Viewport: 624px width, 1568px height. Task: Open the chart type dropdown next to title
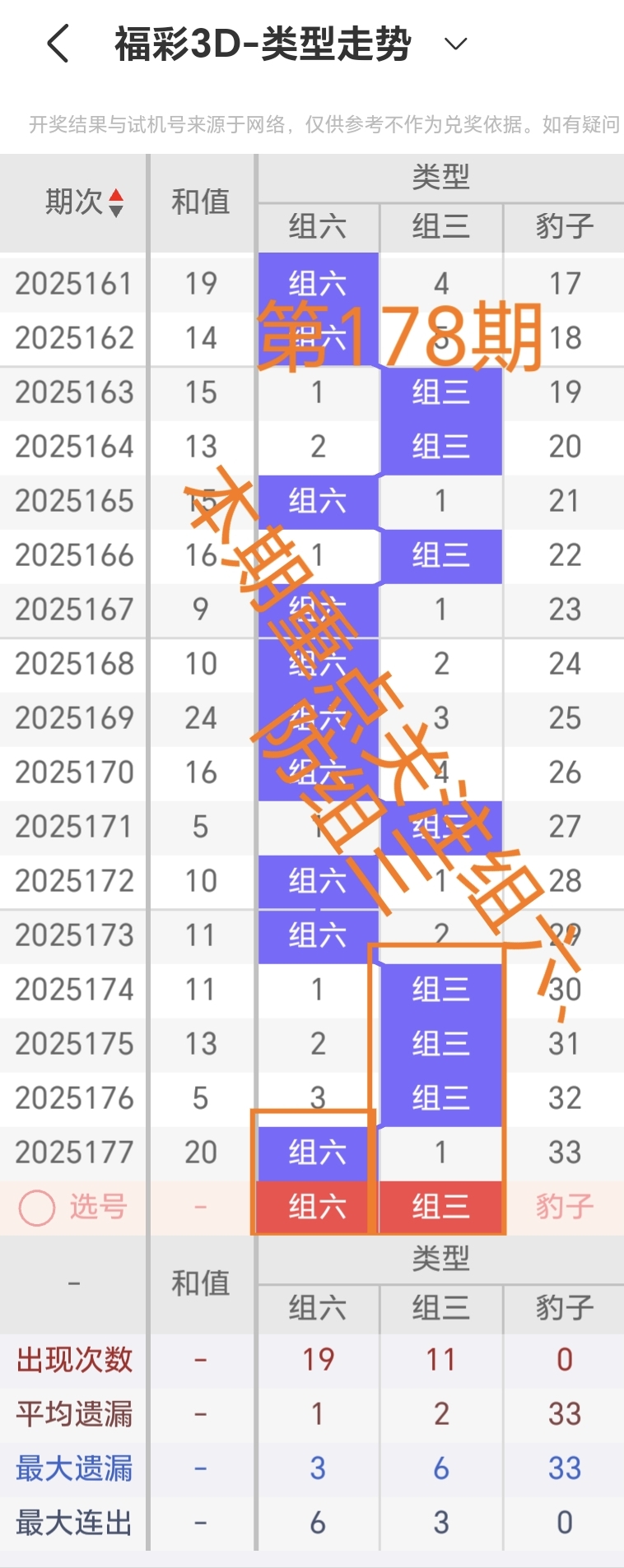click(451, 43)
